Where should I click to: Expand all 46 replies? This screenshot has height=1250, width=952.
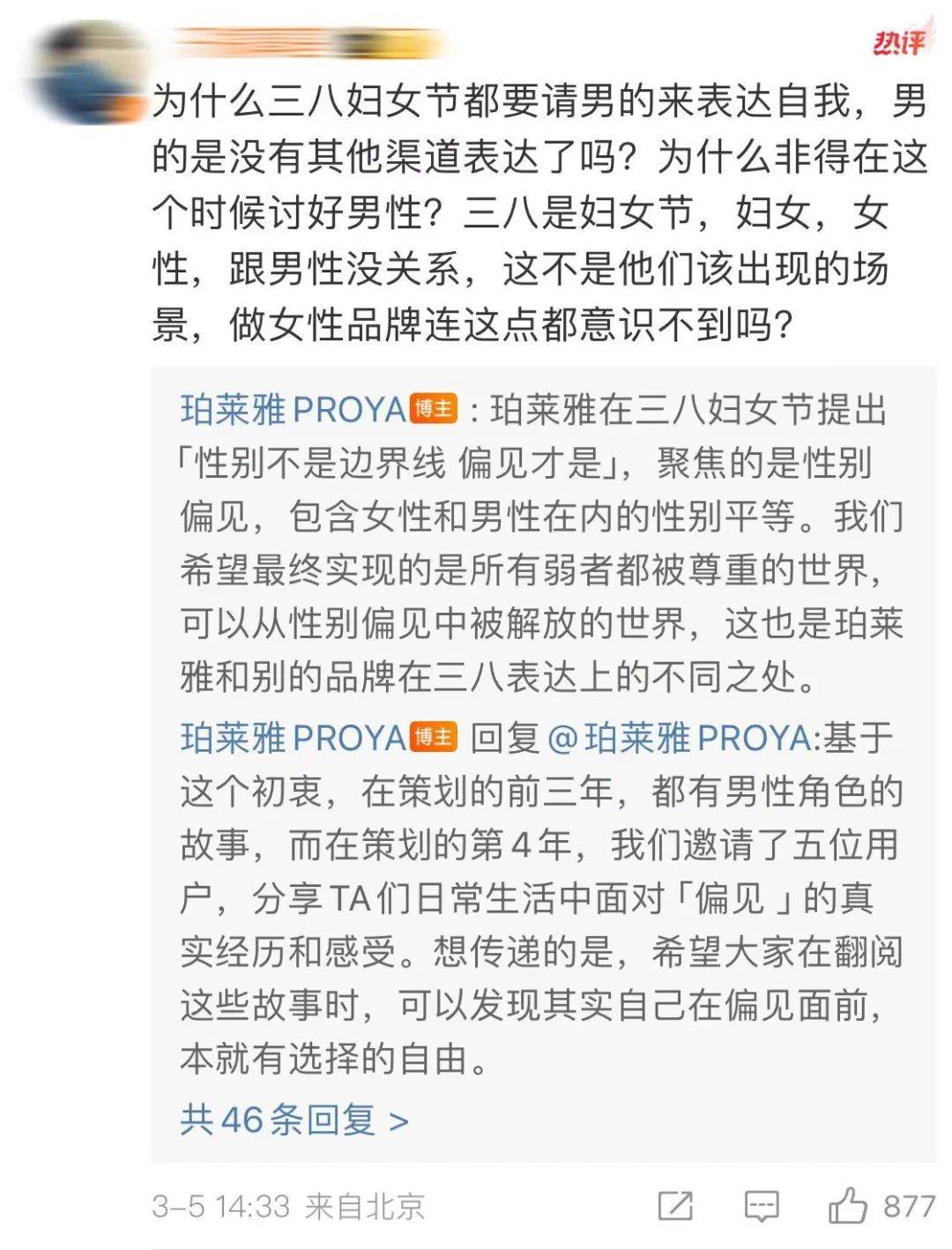294,1120
